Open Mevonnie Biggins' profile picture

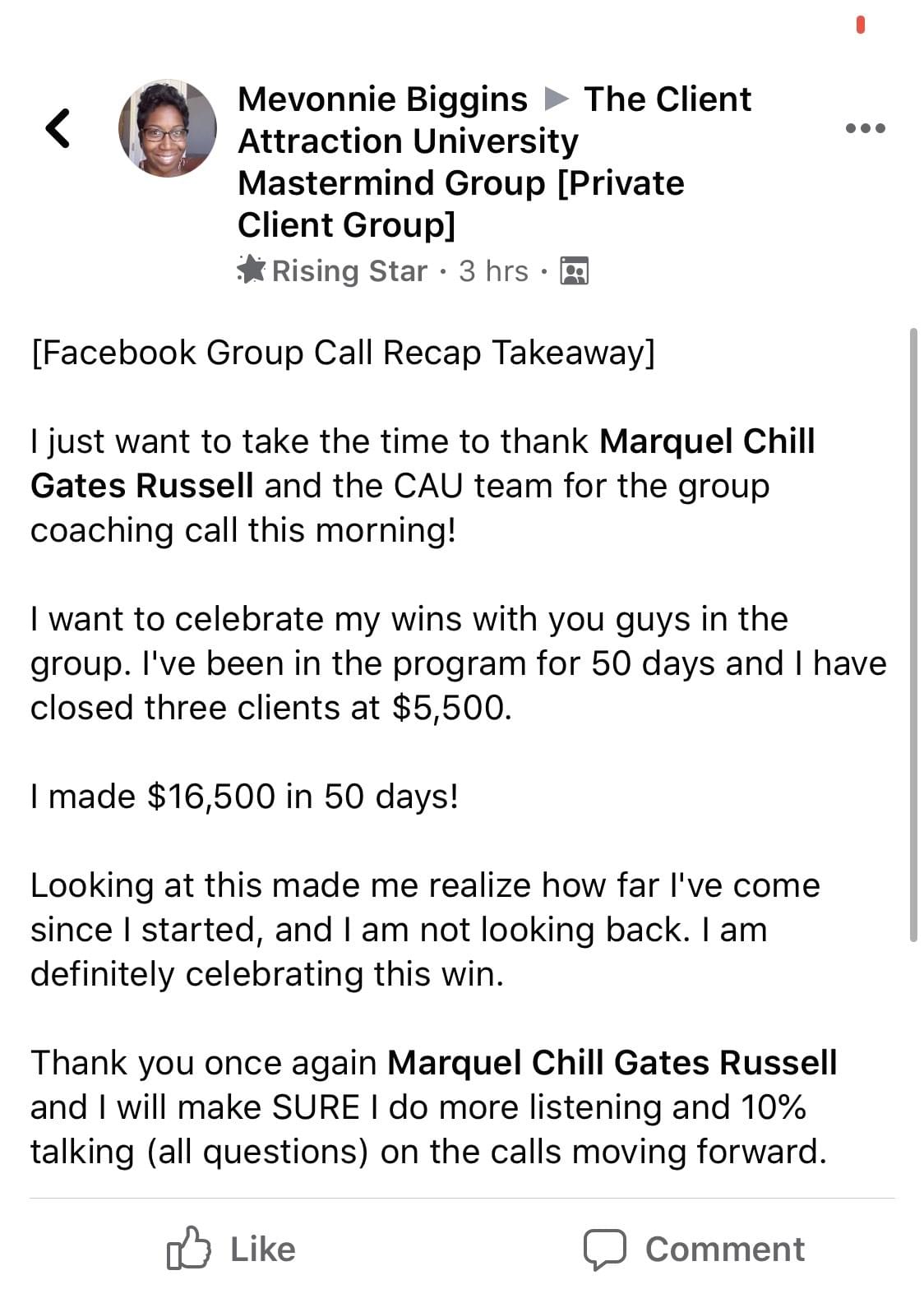click(168, 128)
